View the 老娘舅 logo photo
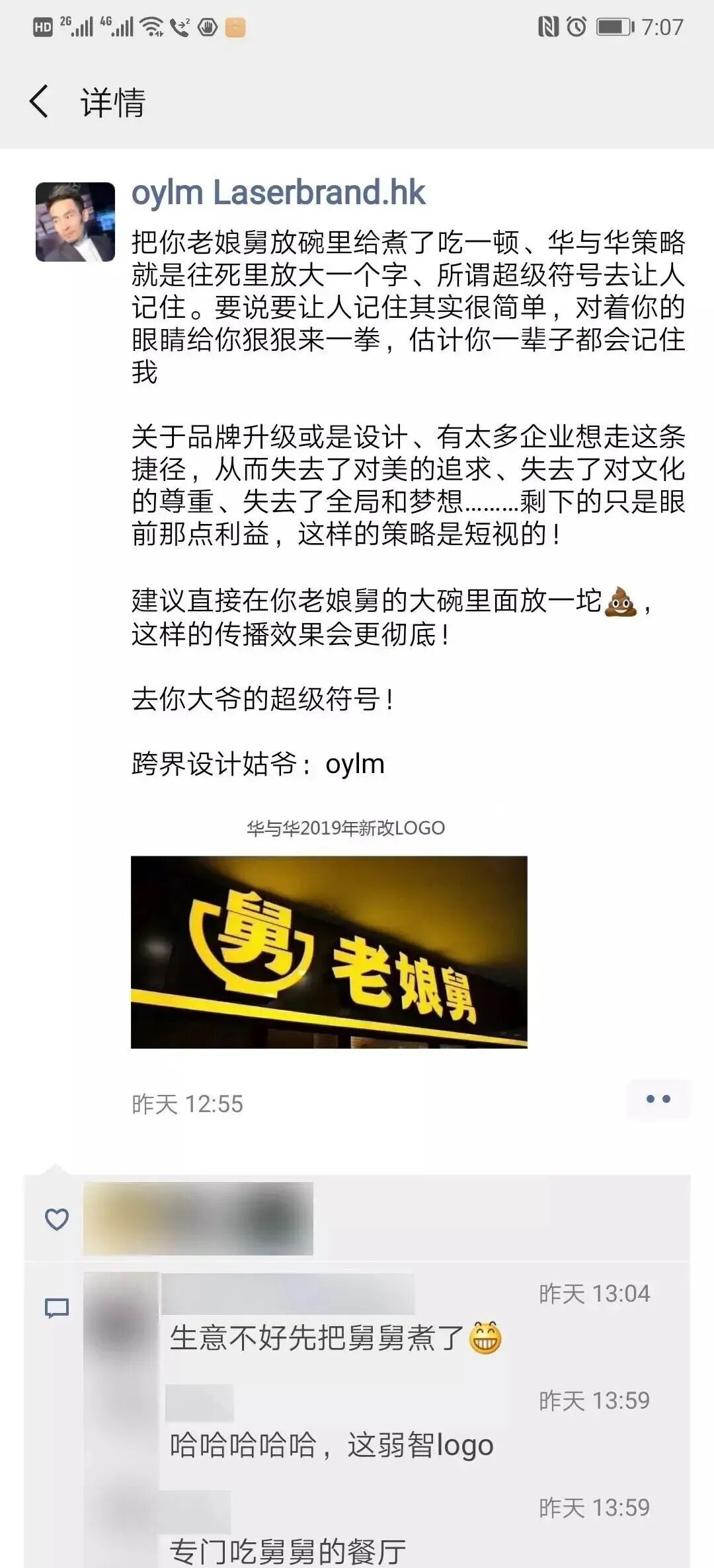Viewport: 714px width, 1568px height. [x=329, y=952]
